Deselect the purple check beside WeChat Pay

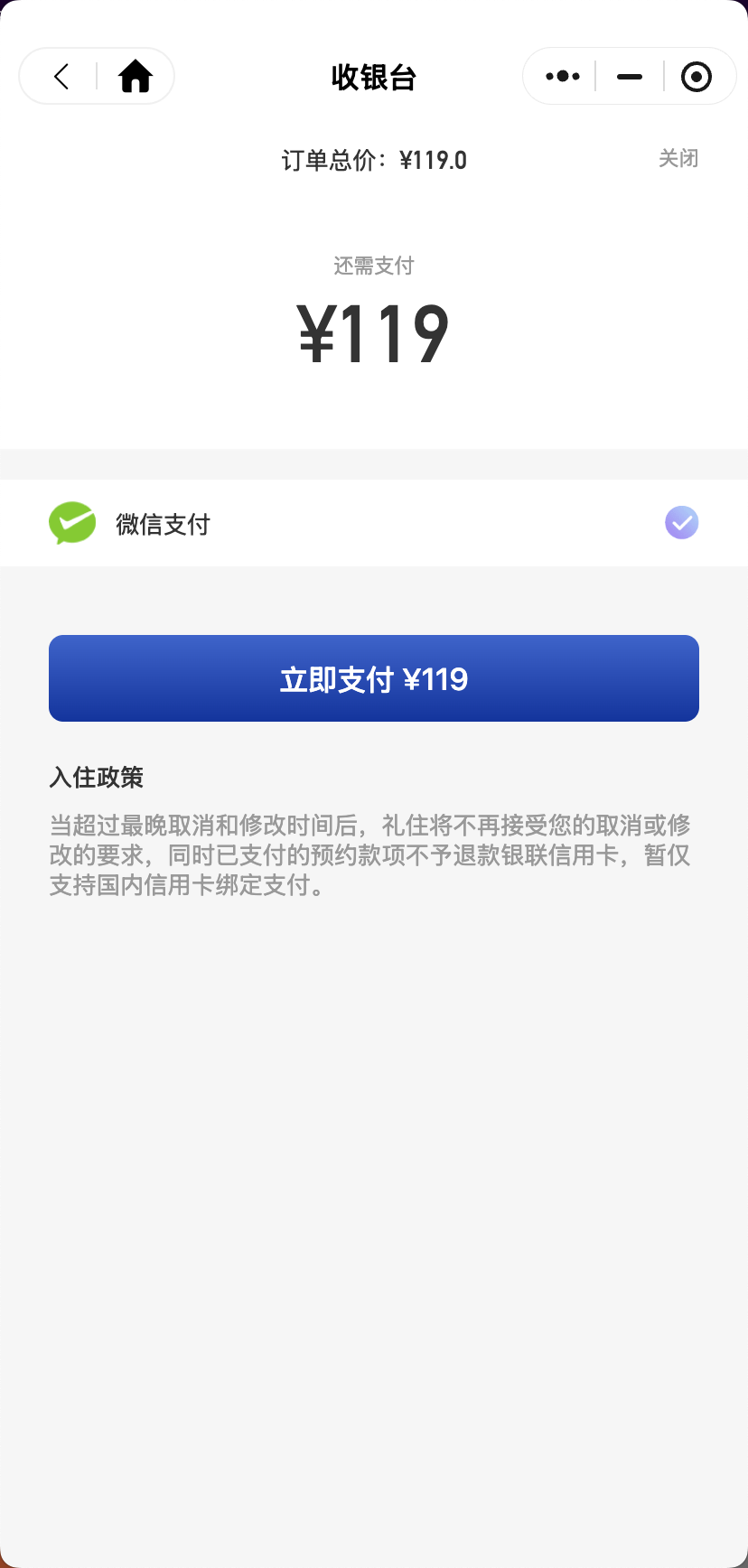[680, 522]
